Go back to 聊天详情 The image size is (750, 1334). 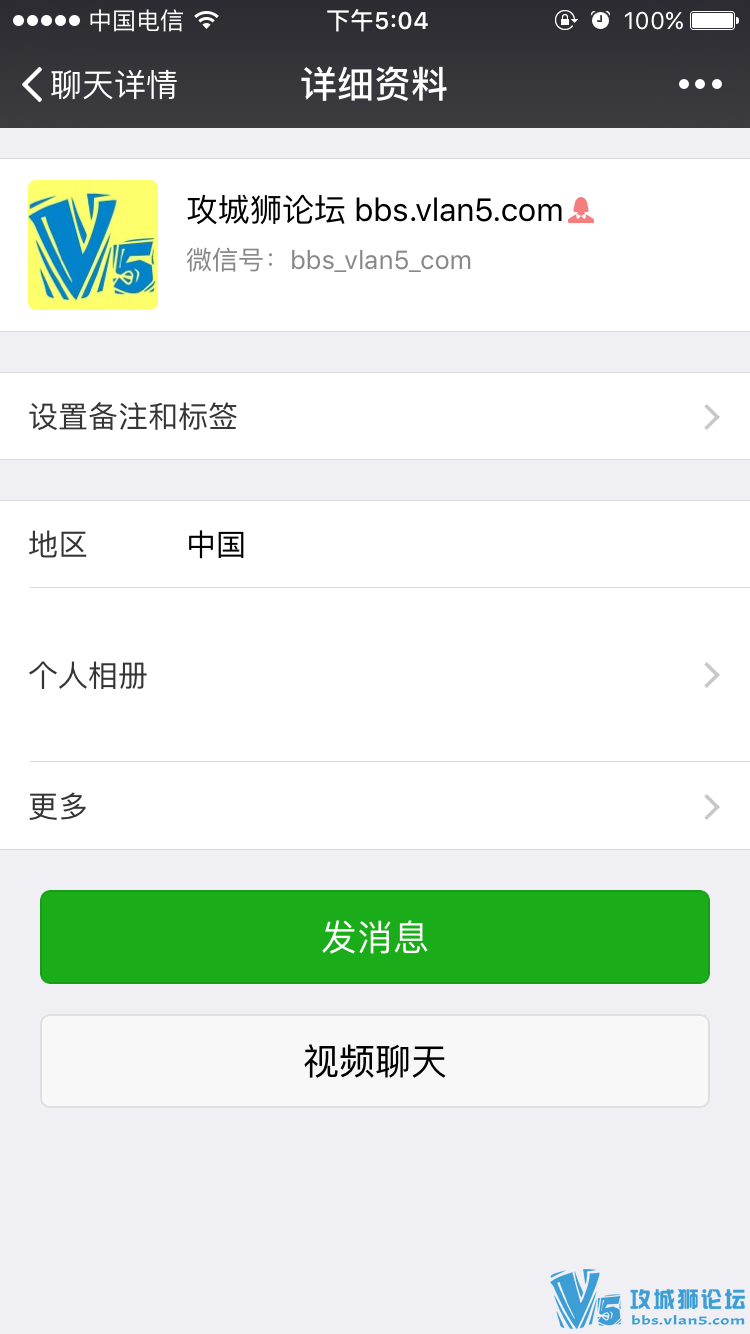pos(98,85)
